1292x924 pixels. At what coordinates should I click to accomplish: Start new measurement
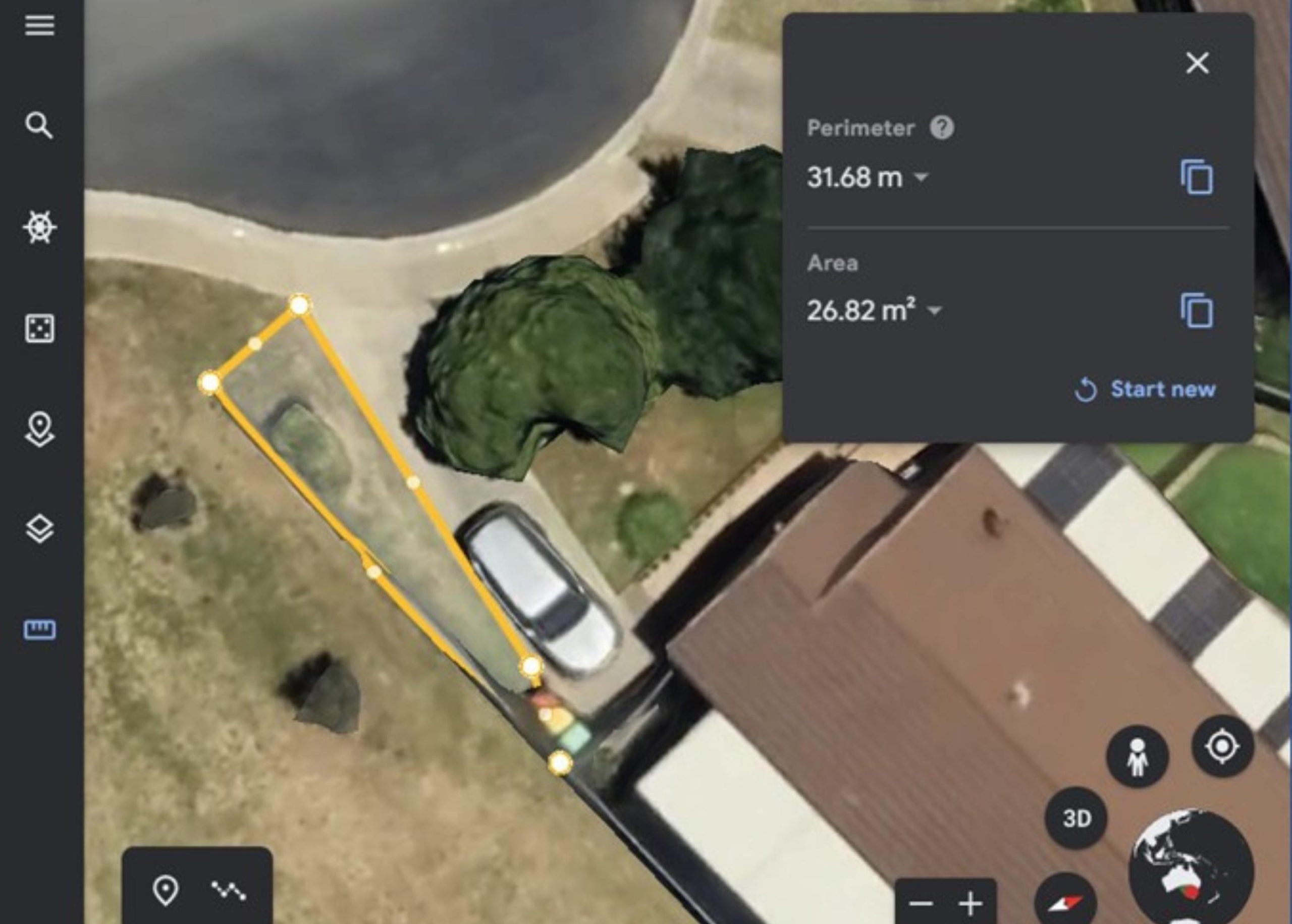coord(1145,390)
